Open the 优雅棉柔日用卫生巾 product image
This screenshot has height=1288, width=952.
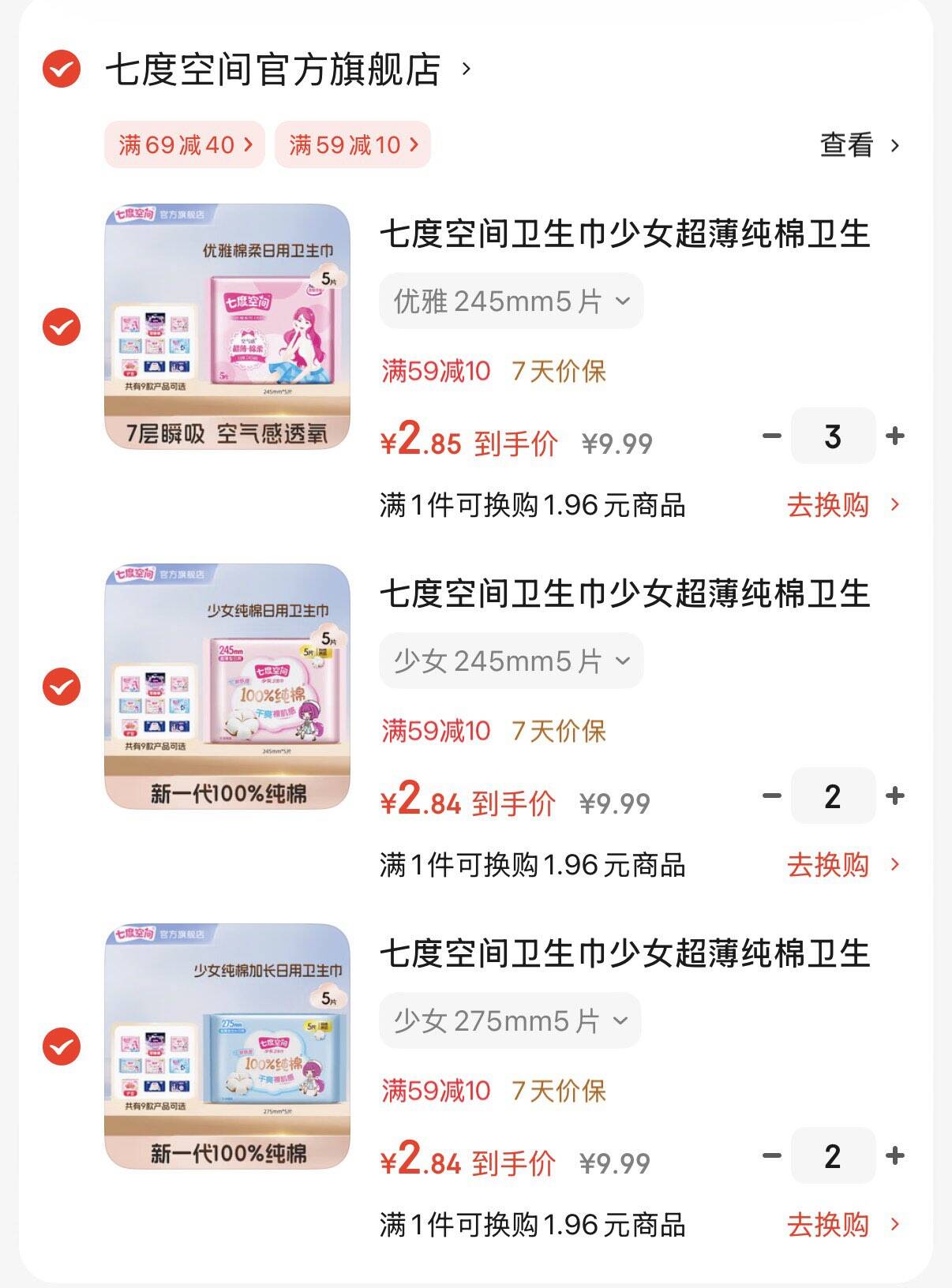pos(227,327)
